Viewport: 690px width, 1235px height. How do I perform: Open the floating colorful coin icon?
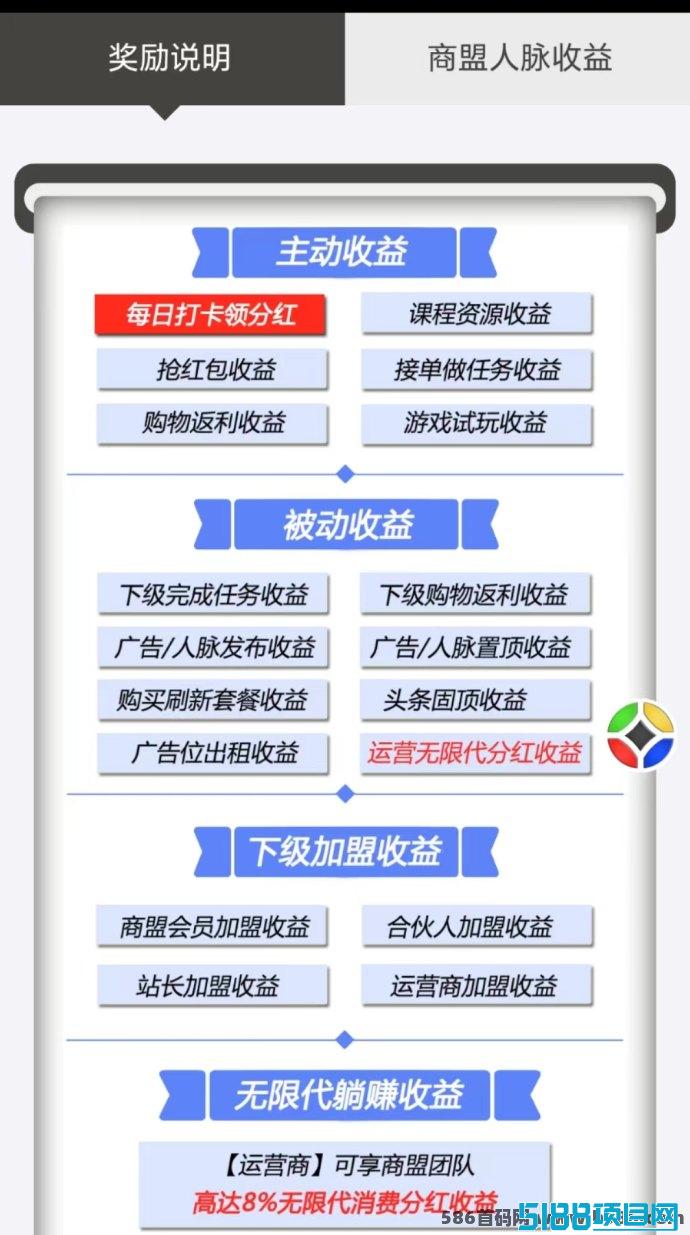[641, 735]
